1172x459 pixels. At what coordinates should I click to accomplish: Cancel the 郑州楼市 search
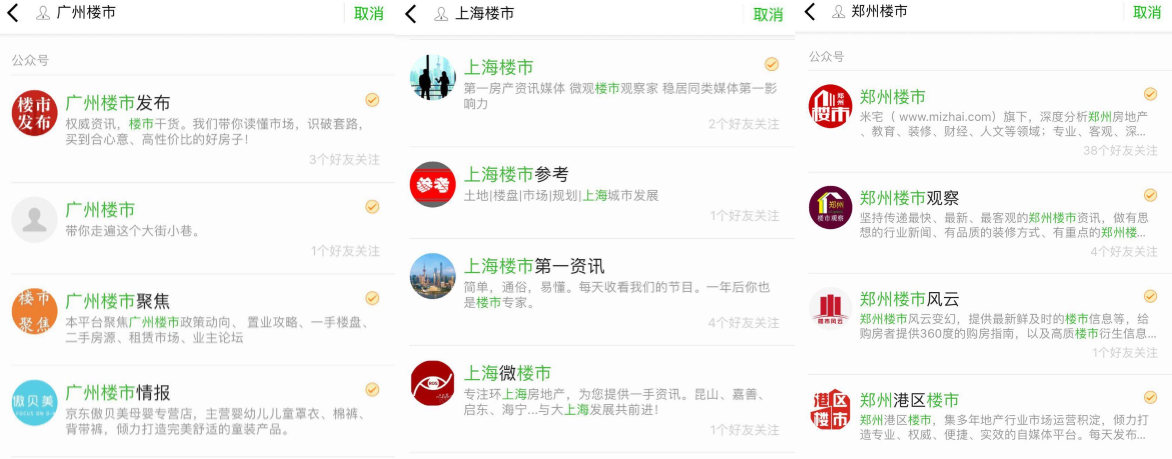[1147, 12]
